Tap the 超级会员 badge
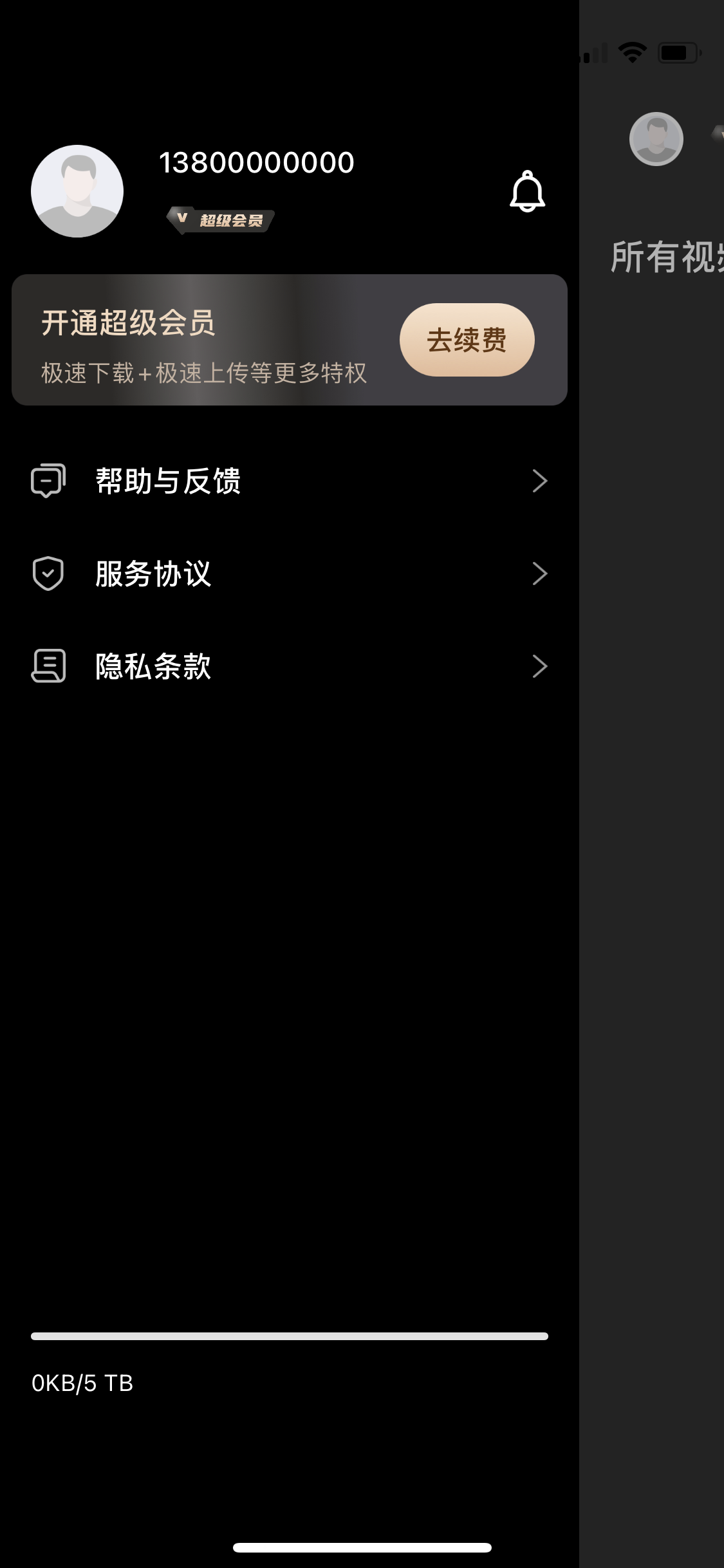 click(221, 221)
